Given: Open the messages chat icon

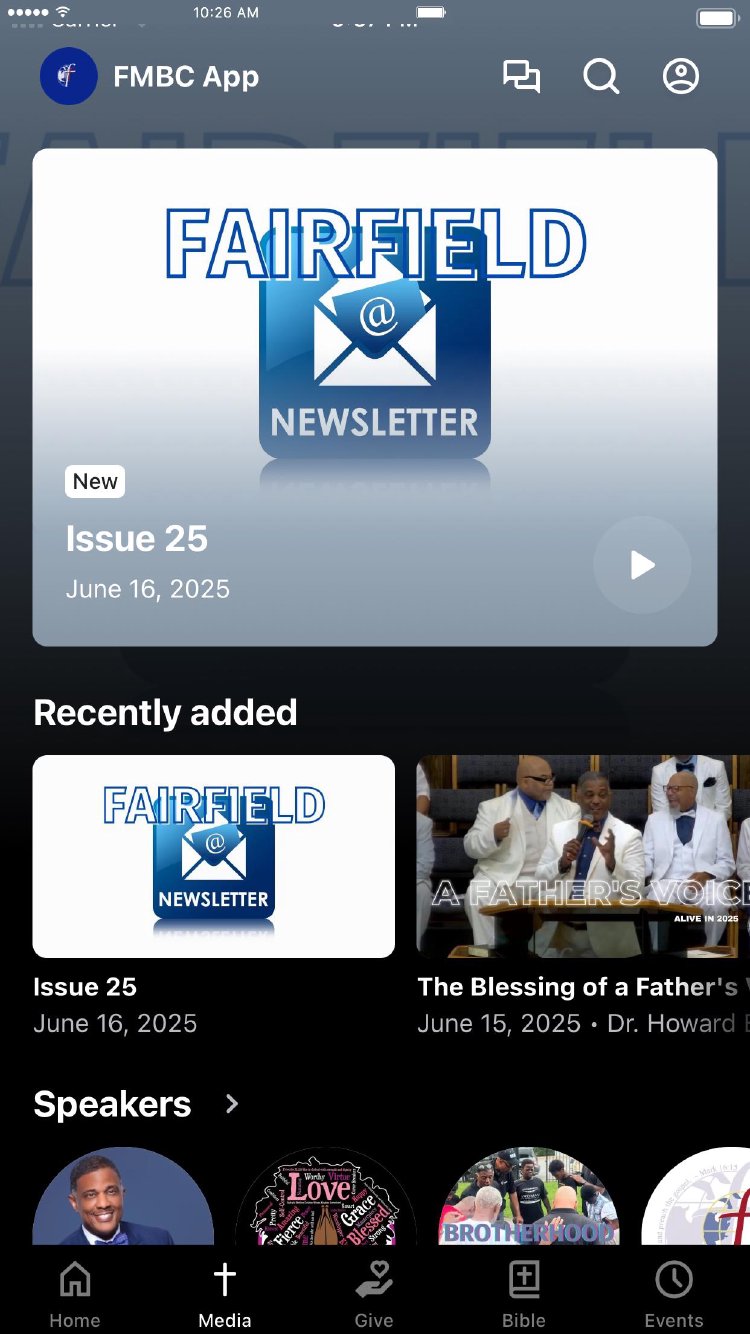Looking at the screenshot, I should [521, 77].
